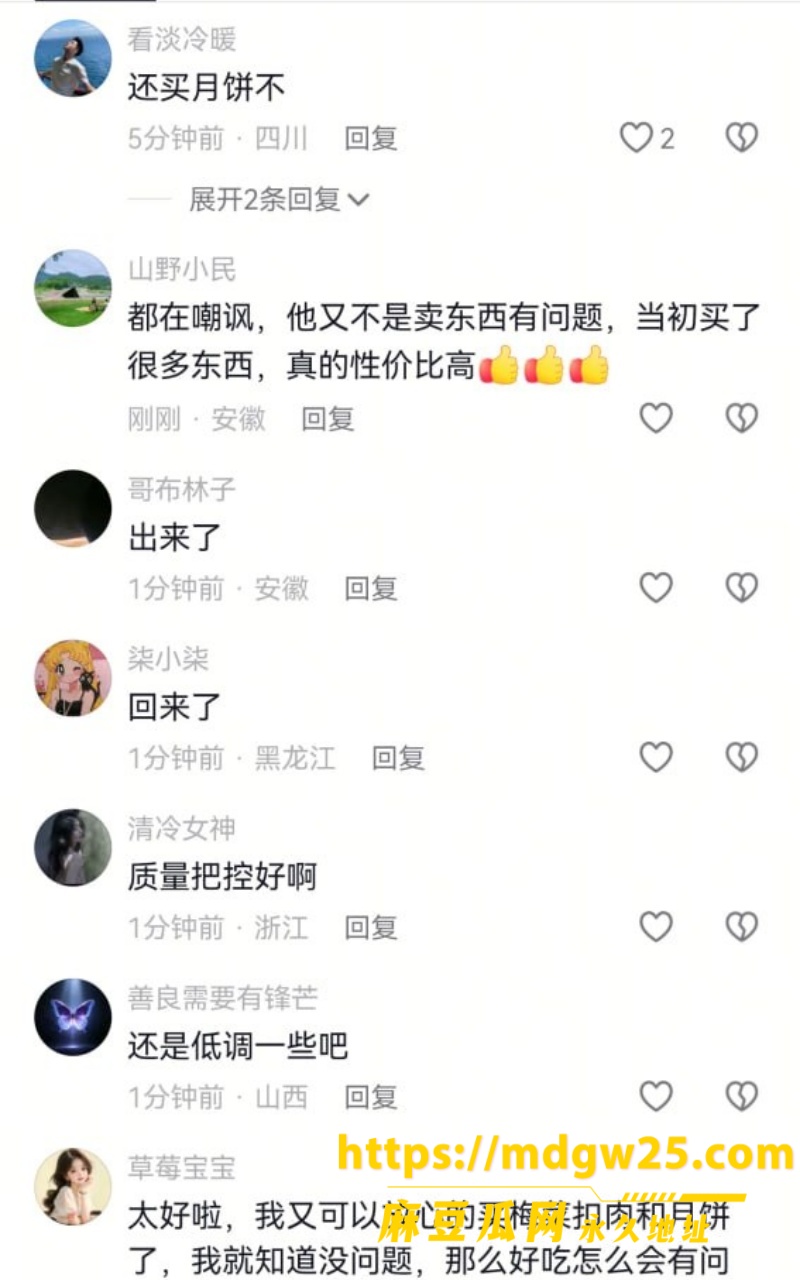
Task: Like 清冷女神's comment
Action: click(656, 927)
